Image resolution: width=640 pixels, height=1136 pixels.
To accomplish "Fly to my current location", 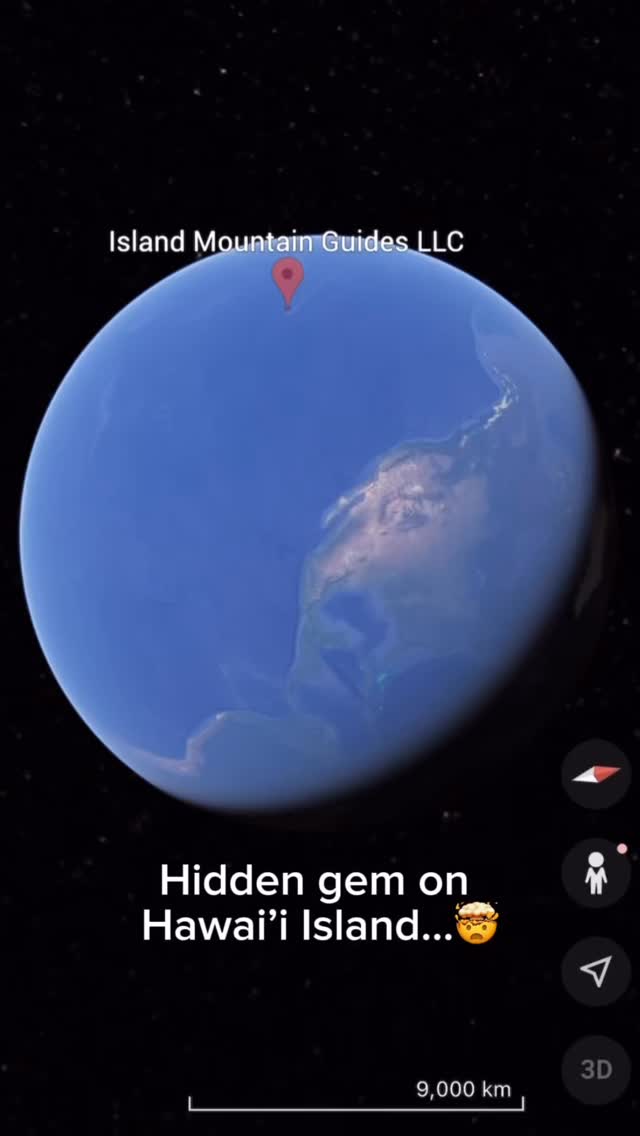I will coord(596,971).
